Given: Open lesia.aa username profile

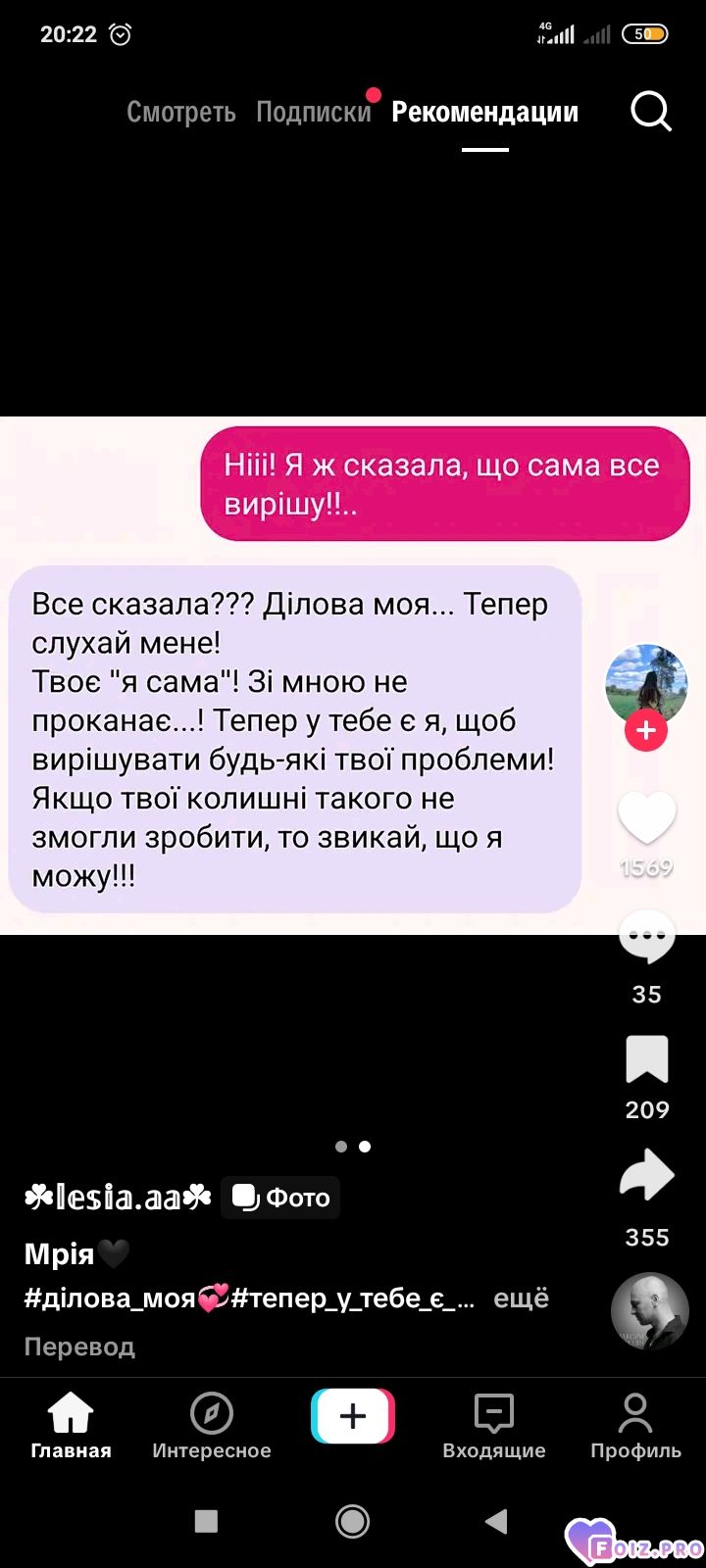Looking at the screenshot, I should 118,1197.
